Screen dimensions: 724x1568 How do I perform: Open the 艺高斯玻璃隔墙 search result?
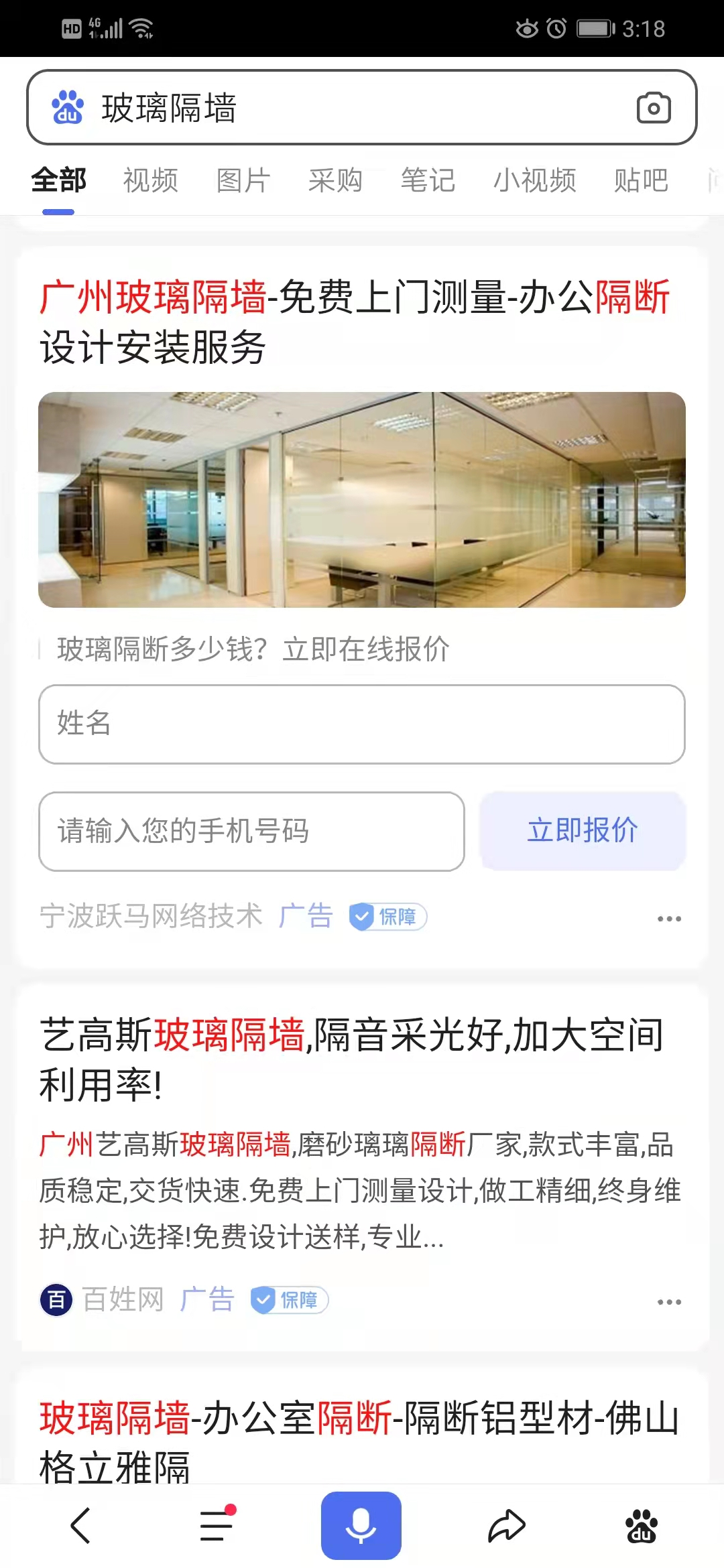pos(352,1059)
